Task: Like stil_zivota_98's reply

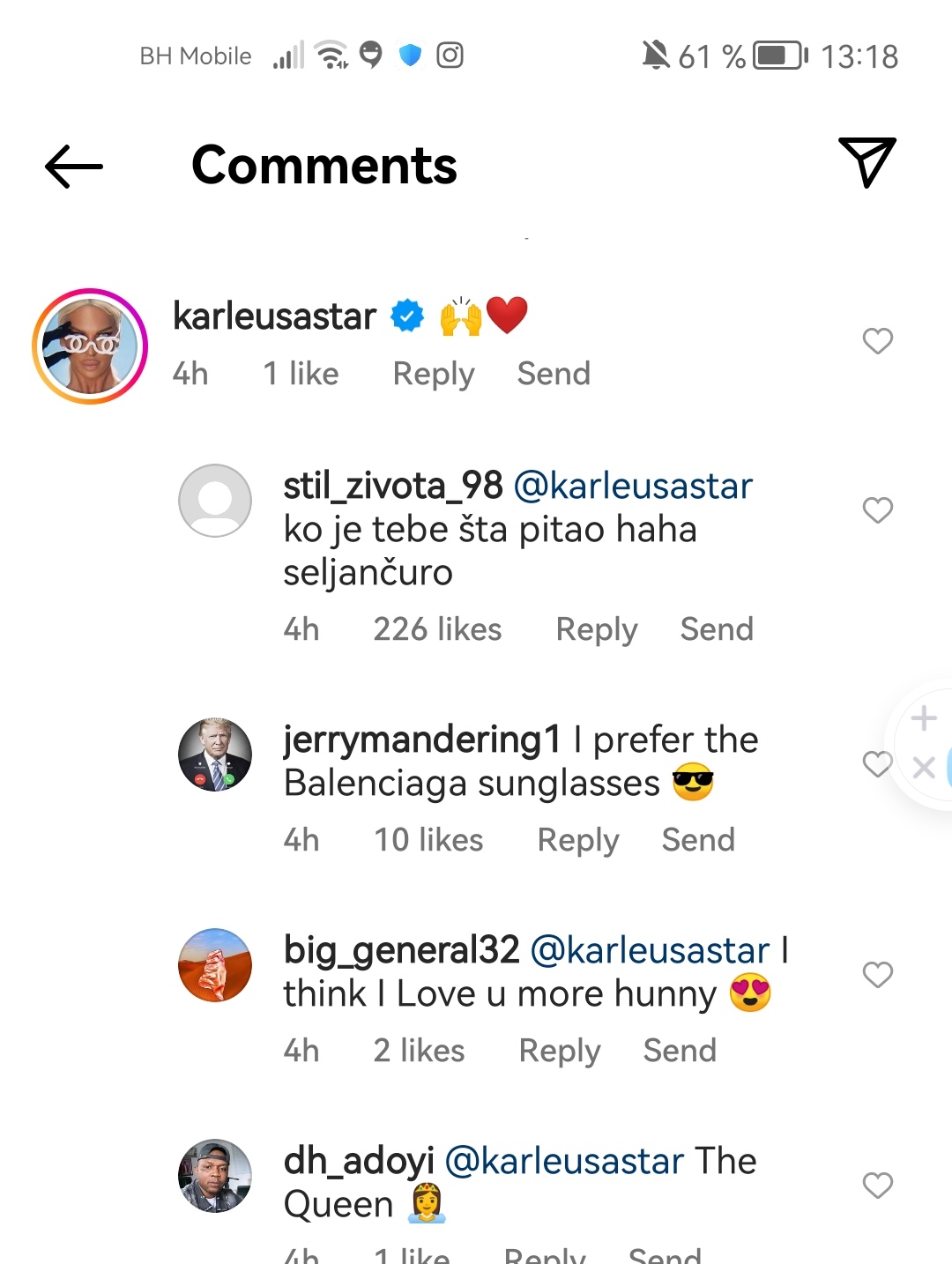Action: [877, 510]
